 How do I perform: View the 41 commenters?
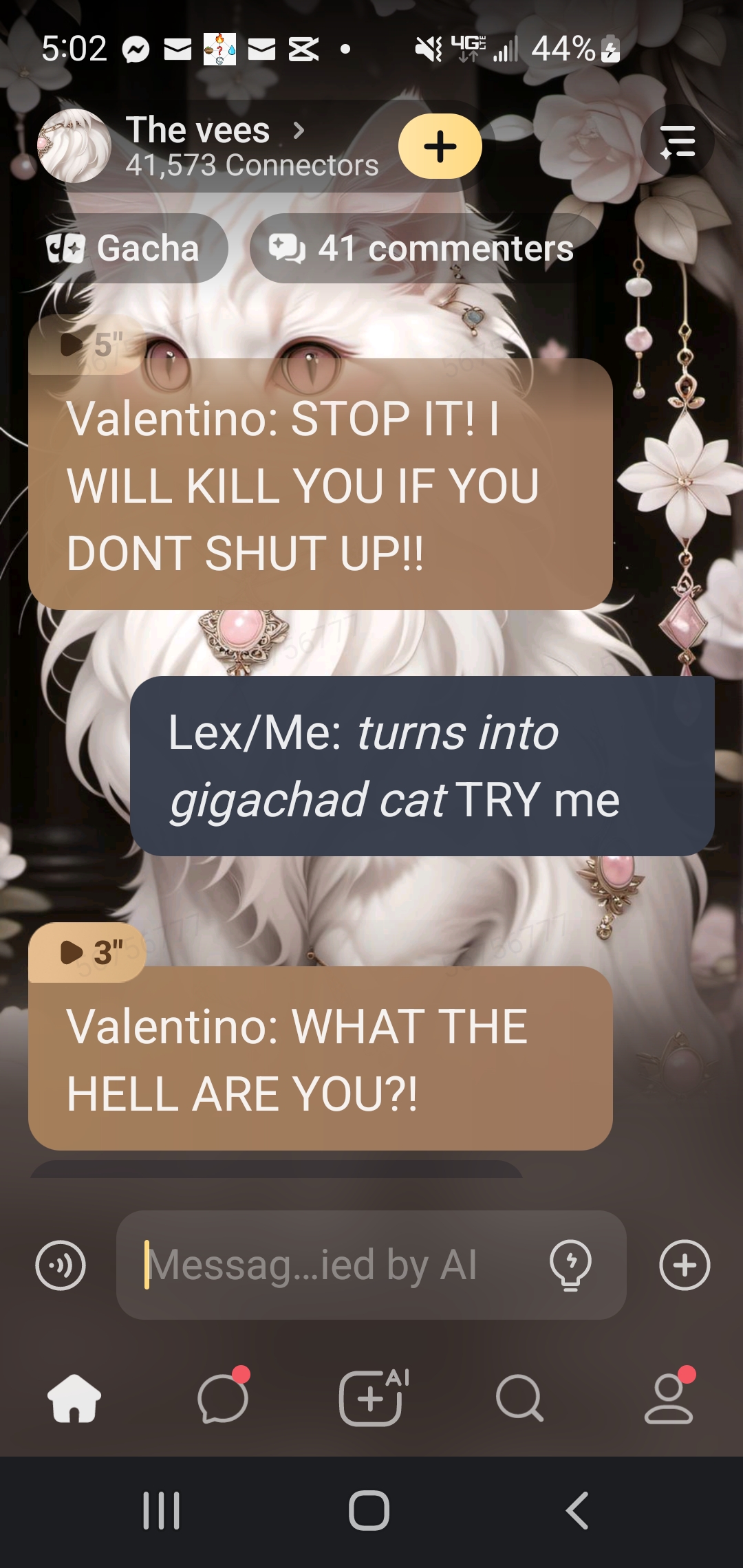click(x=422, y=248)
